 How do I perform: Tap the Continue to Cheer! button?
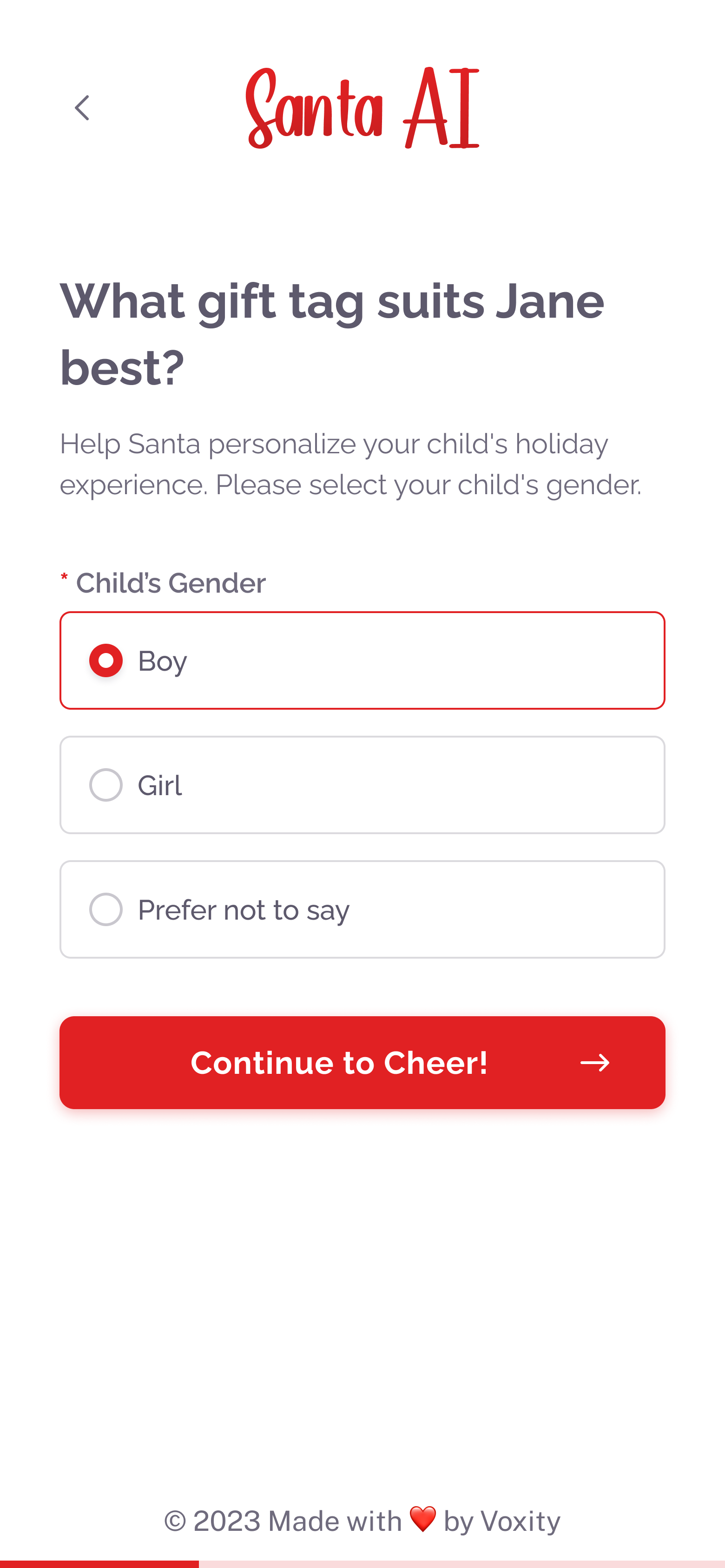pos(362,1062)
